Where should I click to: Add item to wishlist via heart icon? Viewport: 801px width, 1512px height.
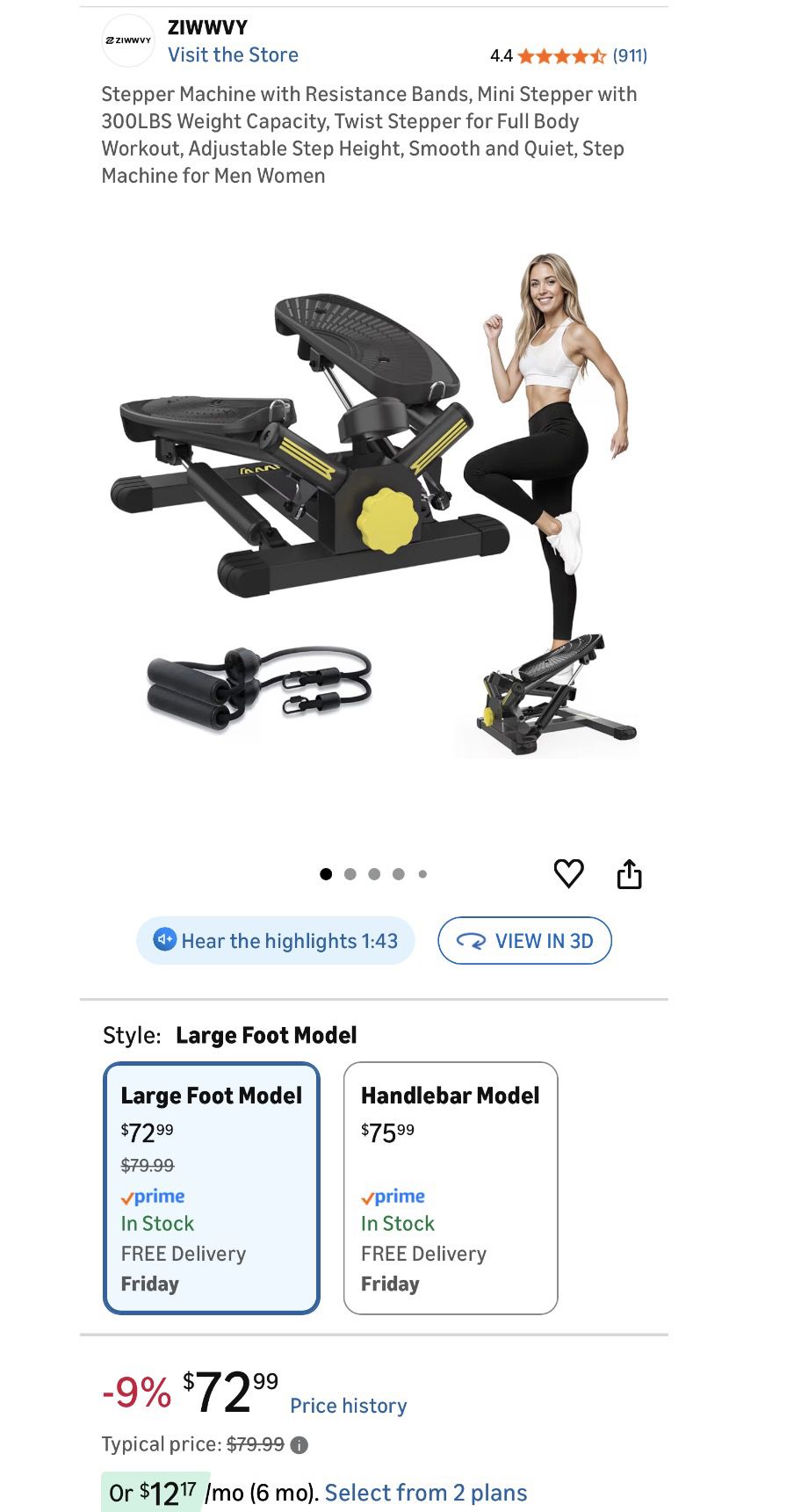tap(569, 873)
